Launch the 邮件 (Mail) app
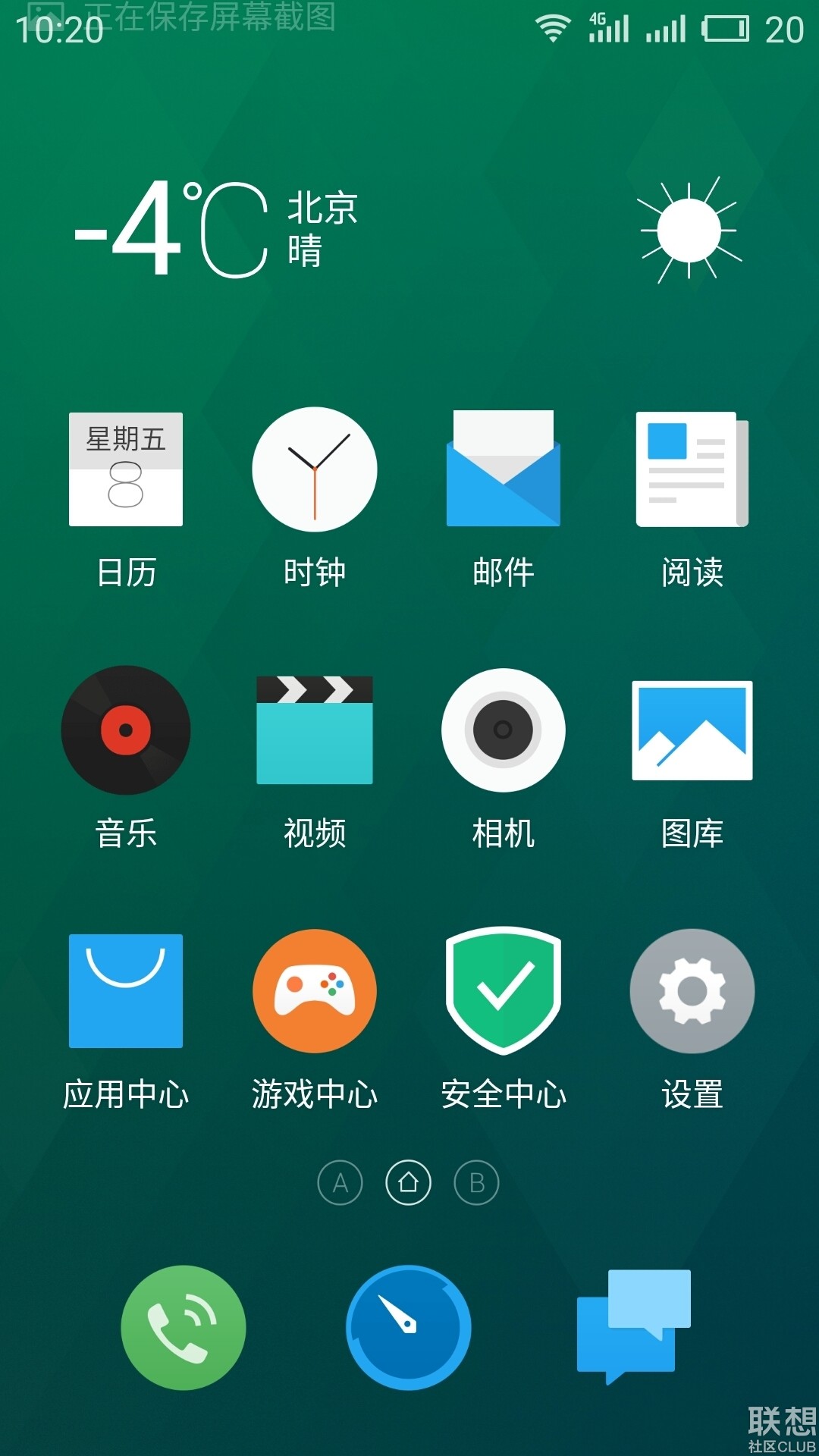This screenshot has height=1456, width=819. 504,469
